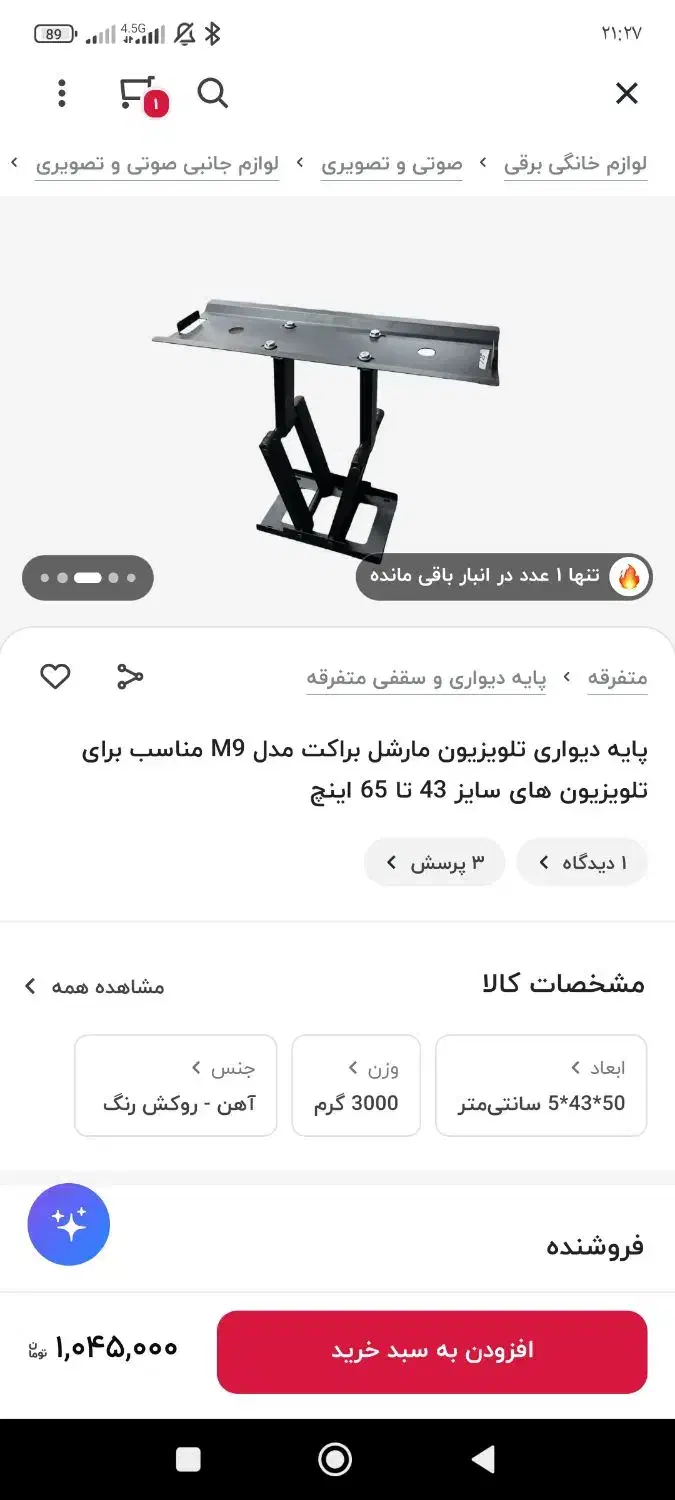Screen dimensions: 675x1500
Task: Open the AI sparkle assistant button
Action: point(69,1224)
